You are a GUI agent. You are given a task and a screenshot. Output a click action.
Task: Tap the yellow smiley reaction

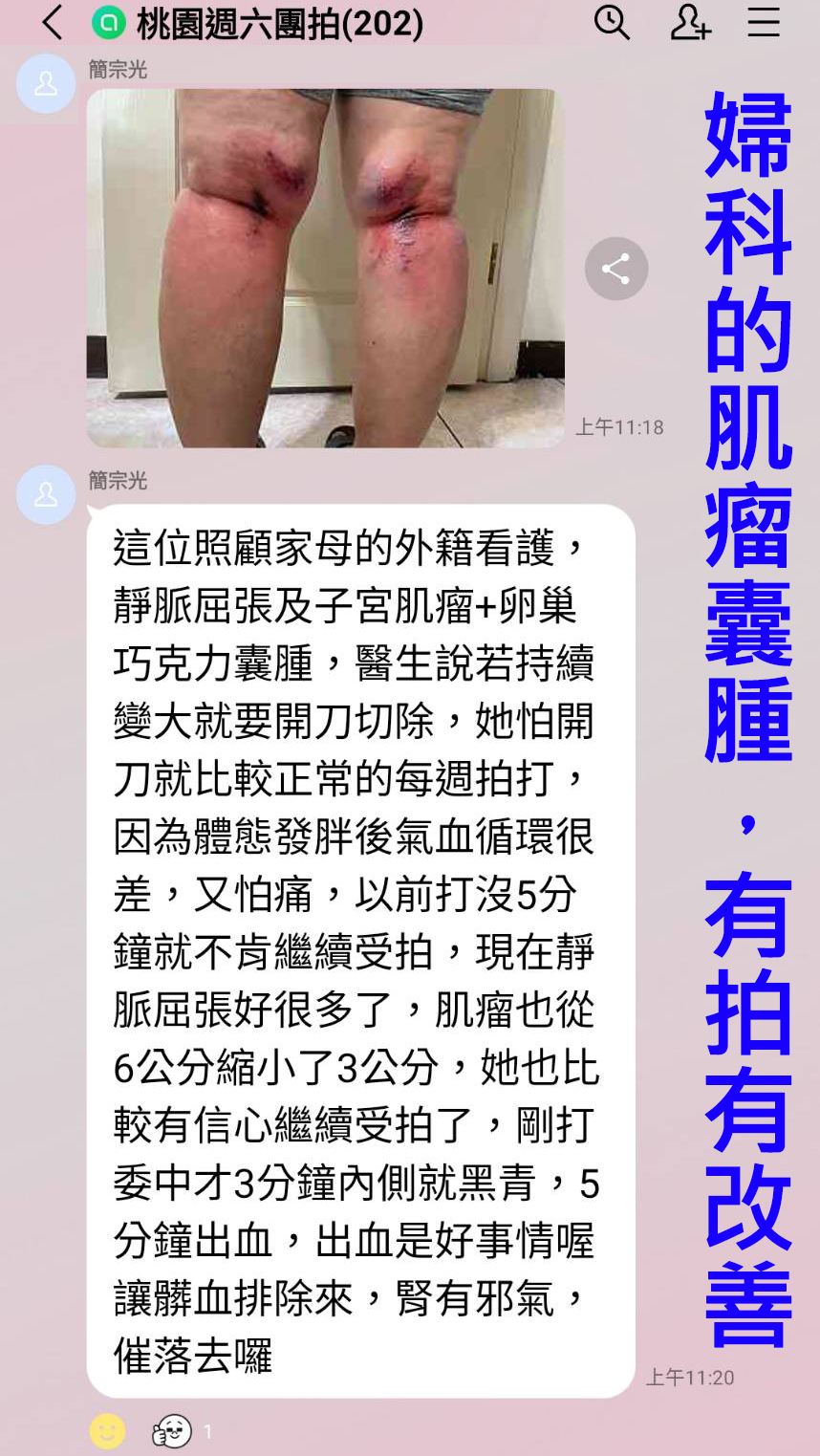108,1430
